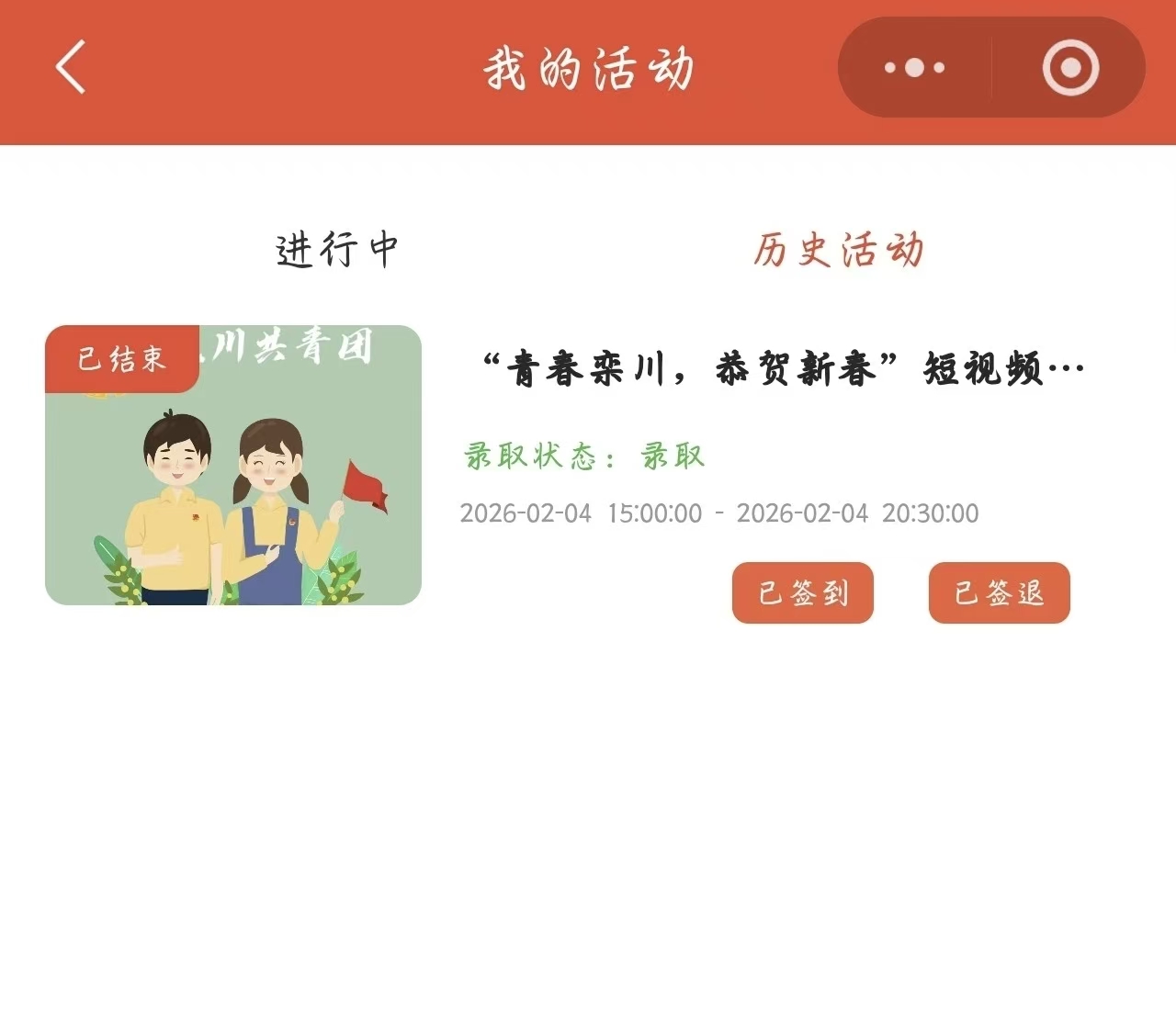Tap the 已签到 button

pyautogui.click(x=803, y=593)
